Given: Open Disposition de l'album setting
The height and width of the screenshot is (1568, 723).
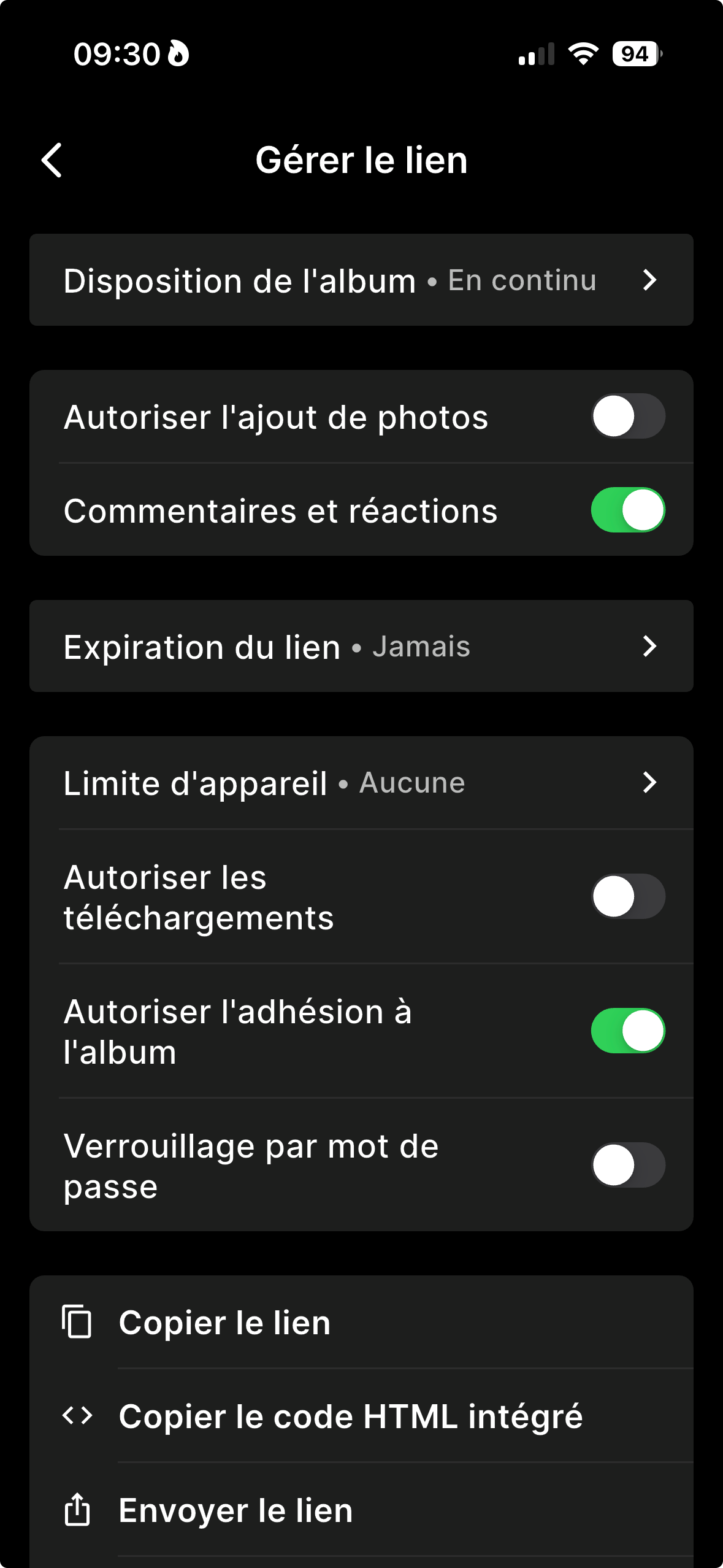Looking at the screenshot, I should (x=361, y=280).
